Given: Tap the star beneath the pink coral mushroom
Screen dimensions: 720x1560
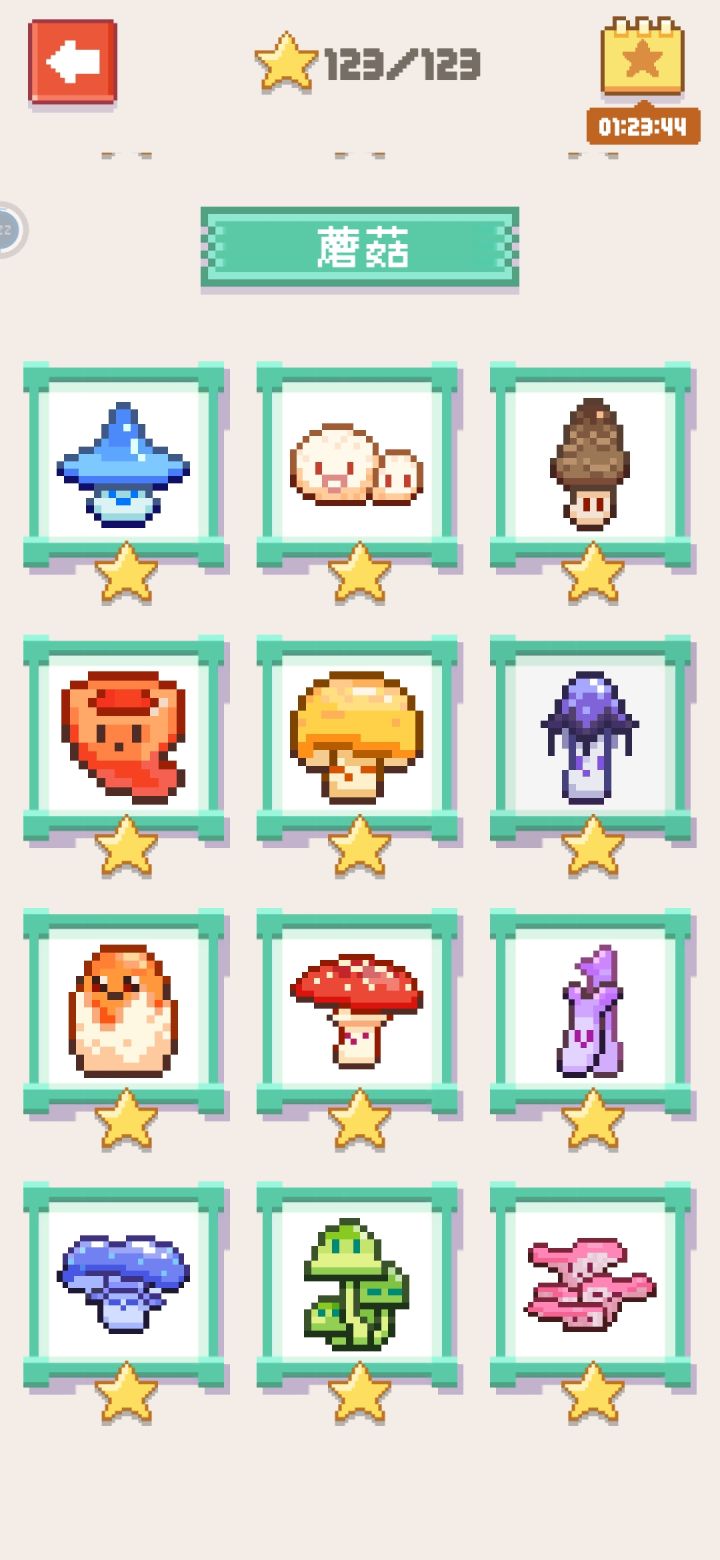Looking at the screenshot, I should 592,1392.
